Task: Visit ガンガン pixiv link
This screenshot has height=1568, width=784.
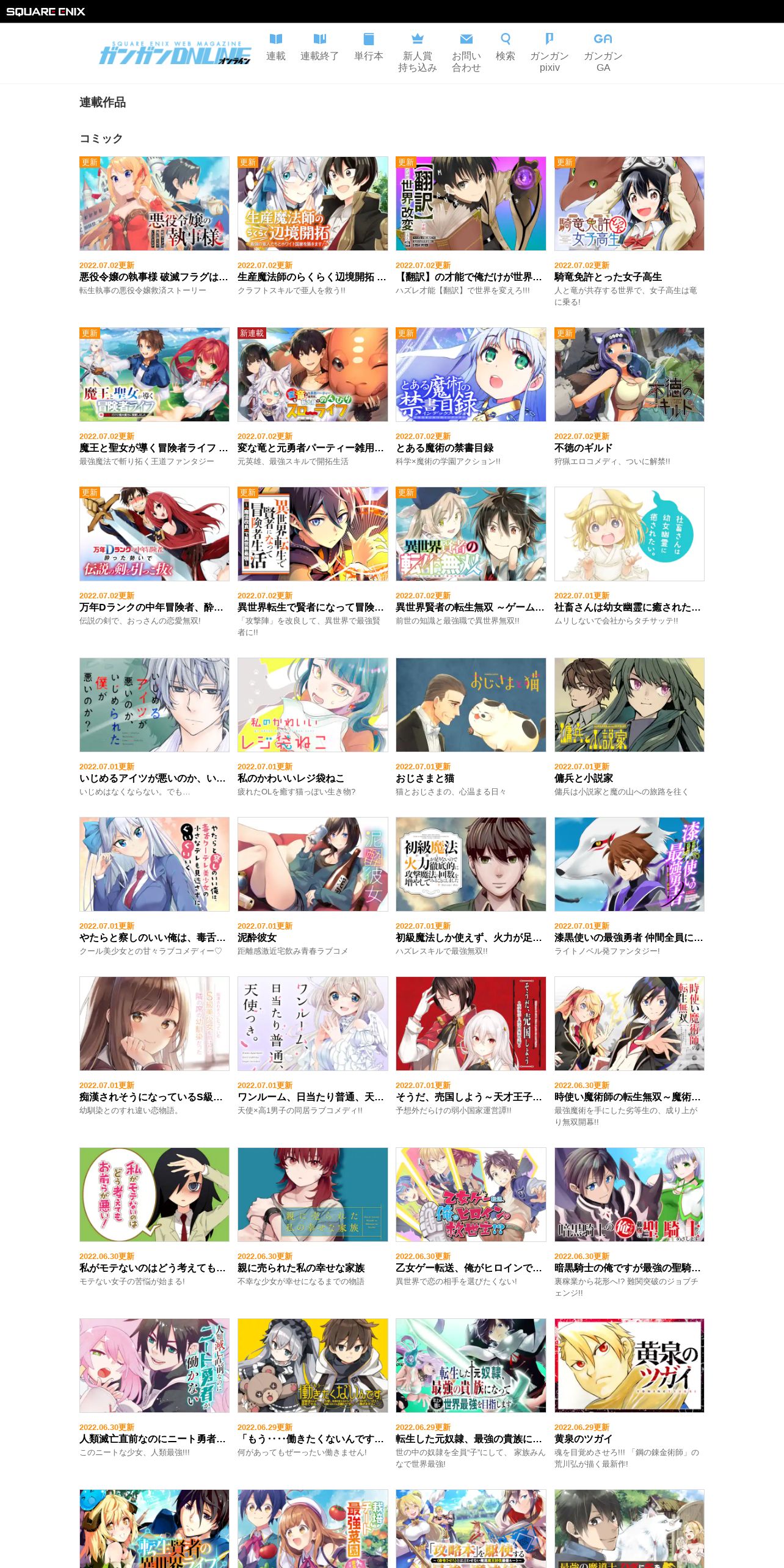Action: pos(549,53)
